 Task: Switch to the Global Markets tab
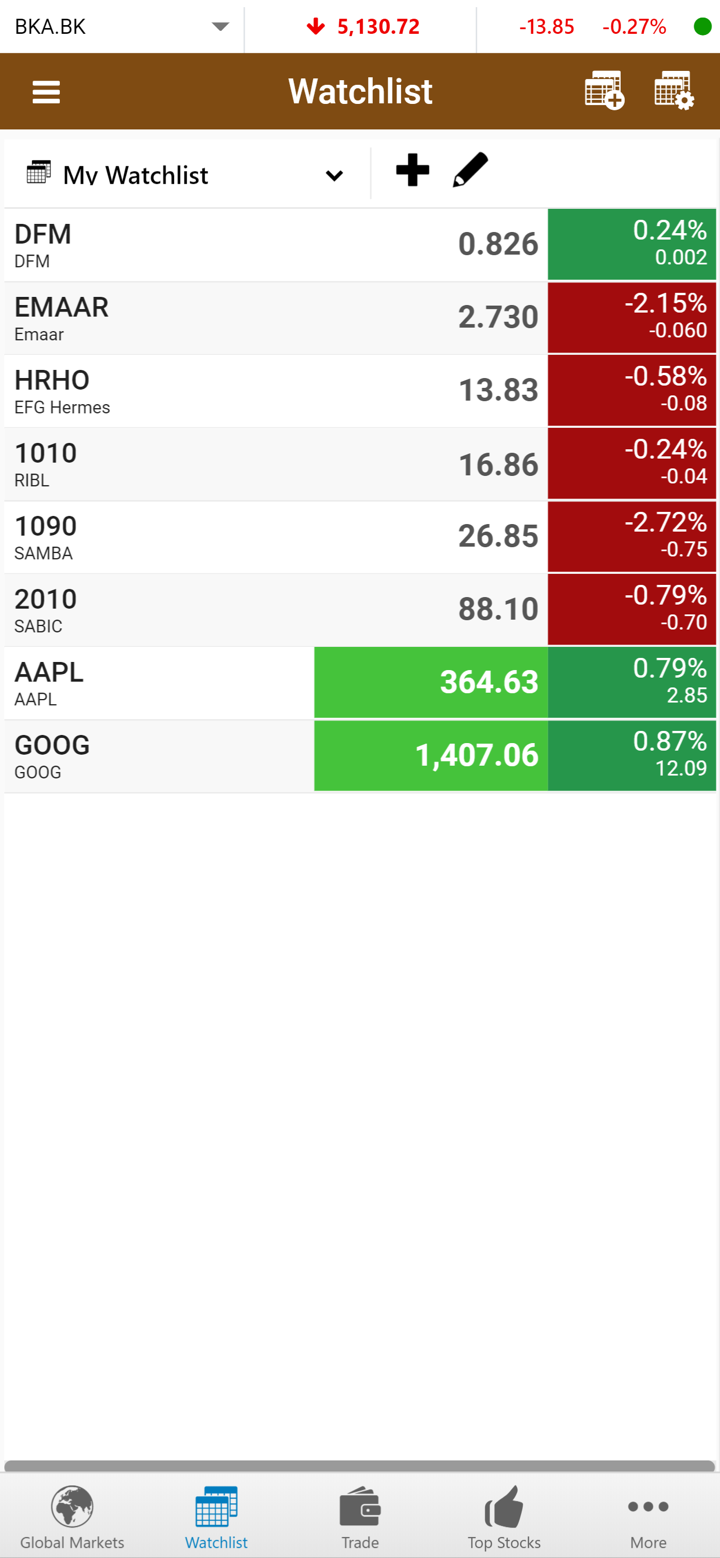(72, 1517)
